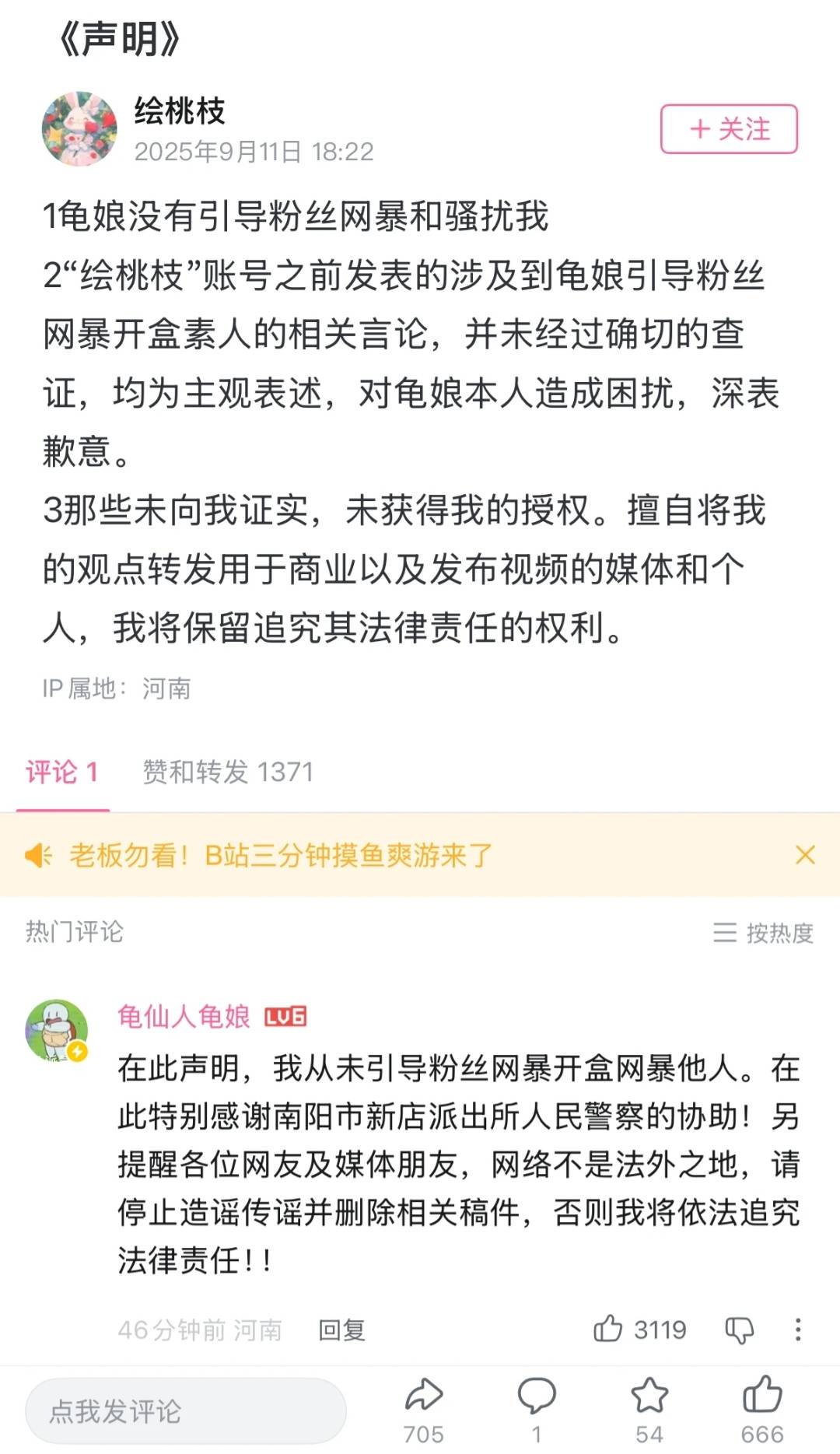Reply to 龟仙人龟娘's comment
The image size is (840, 1454).
coord(341,1330)
